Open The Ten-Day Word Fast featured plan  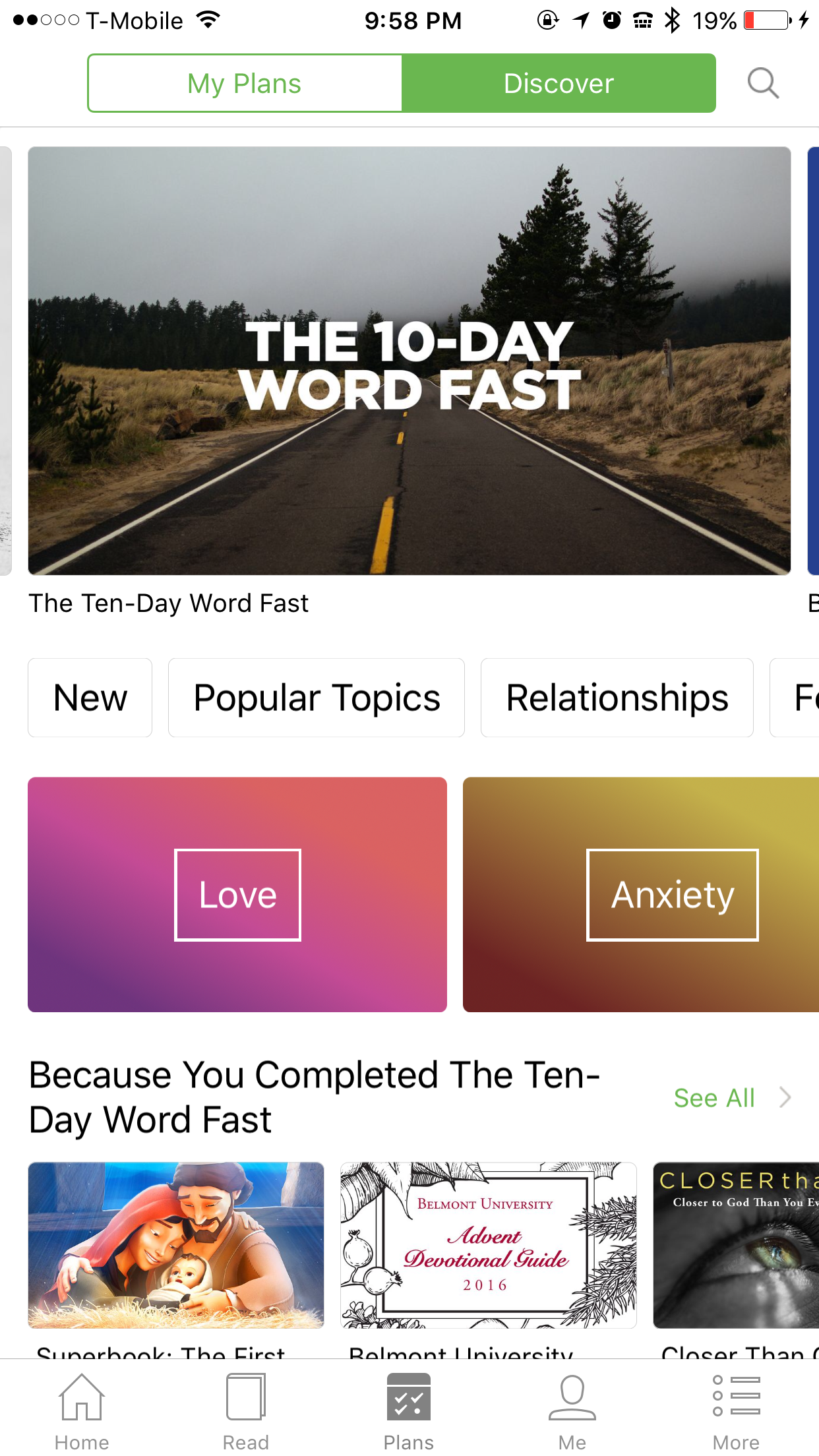tap(409, 361)
